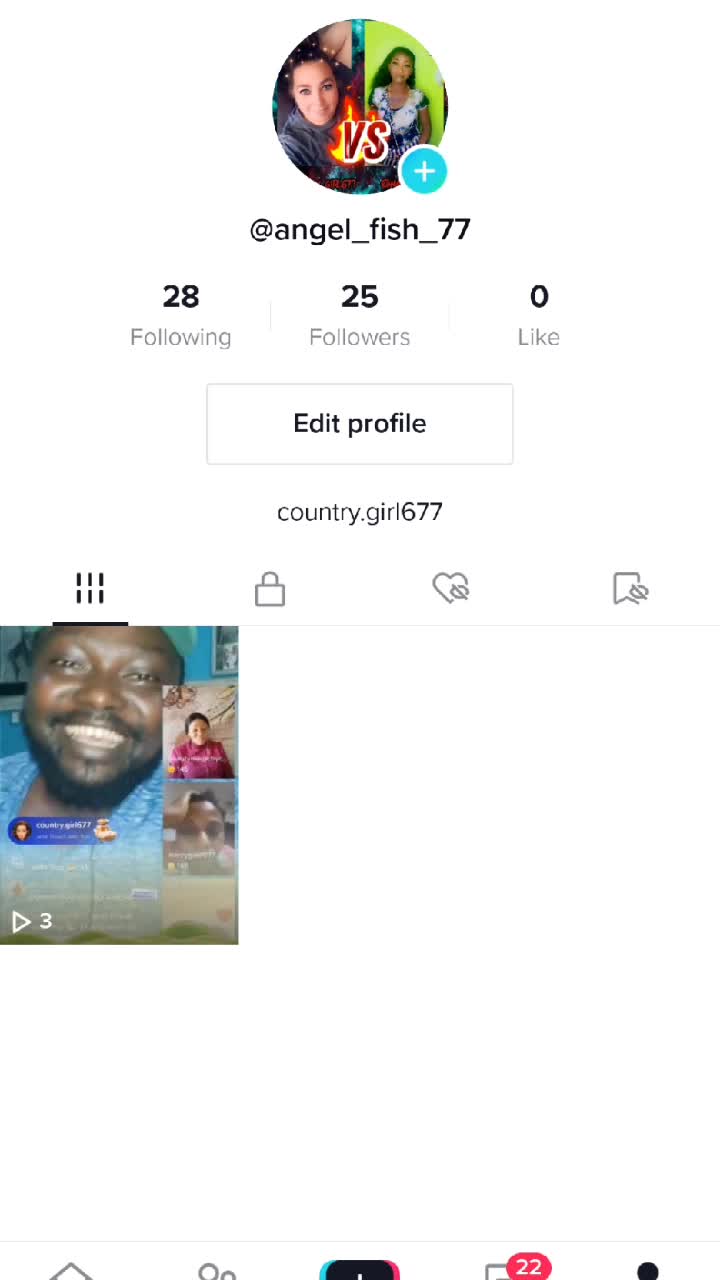Screen dimensions: 720x1280
Task: Create a new video
Action: [x=360, y=1270]
